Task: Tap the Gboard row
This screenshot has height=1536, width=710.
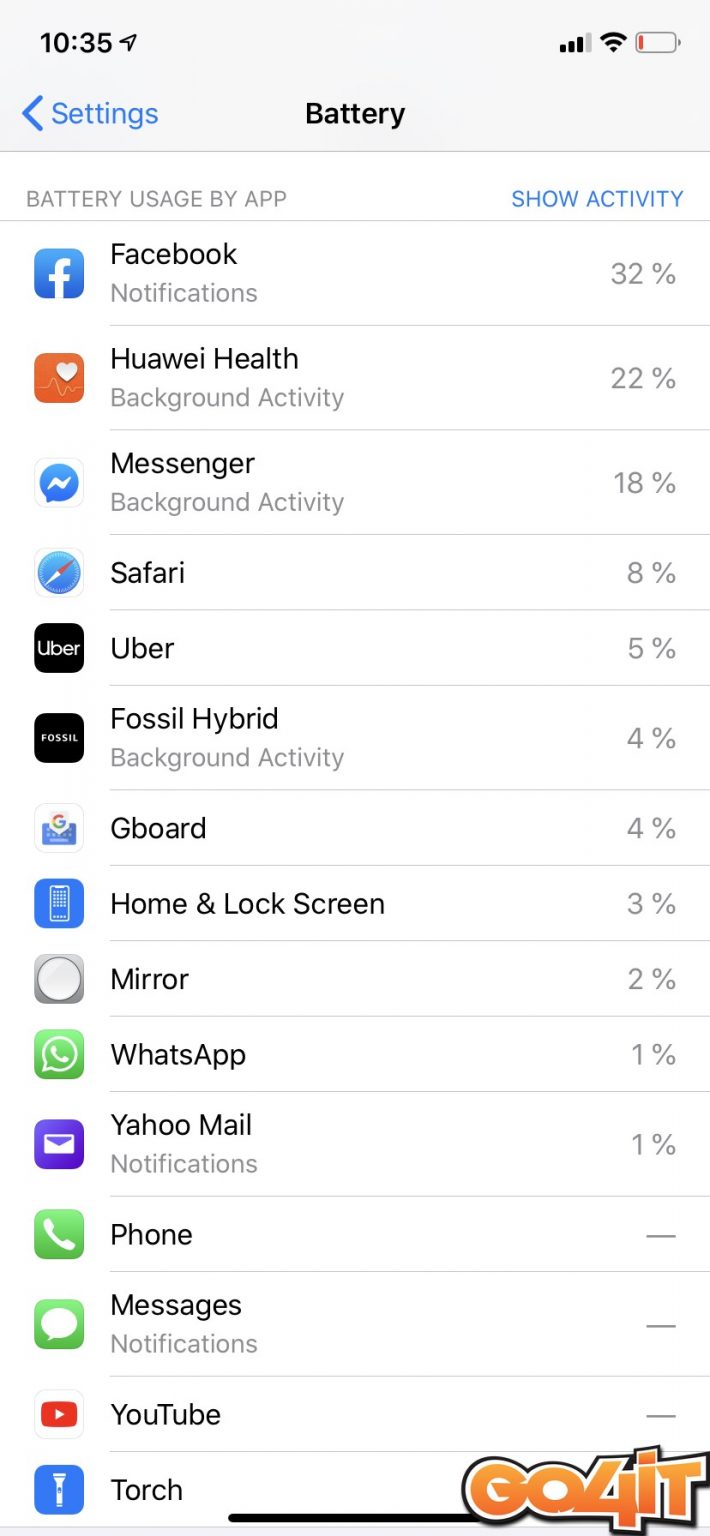Action: coord(355,828)
